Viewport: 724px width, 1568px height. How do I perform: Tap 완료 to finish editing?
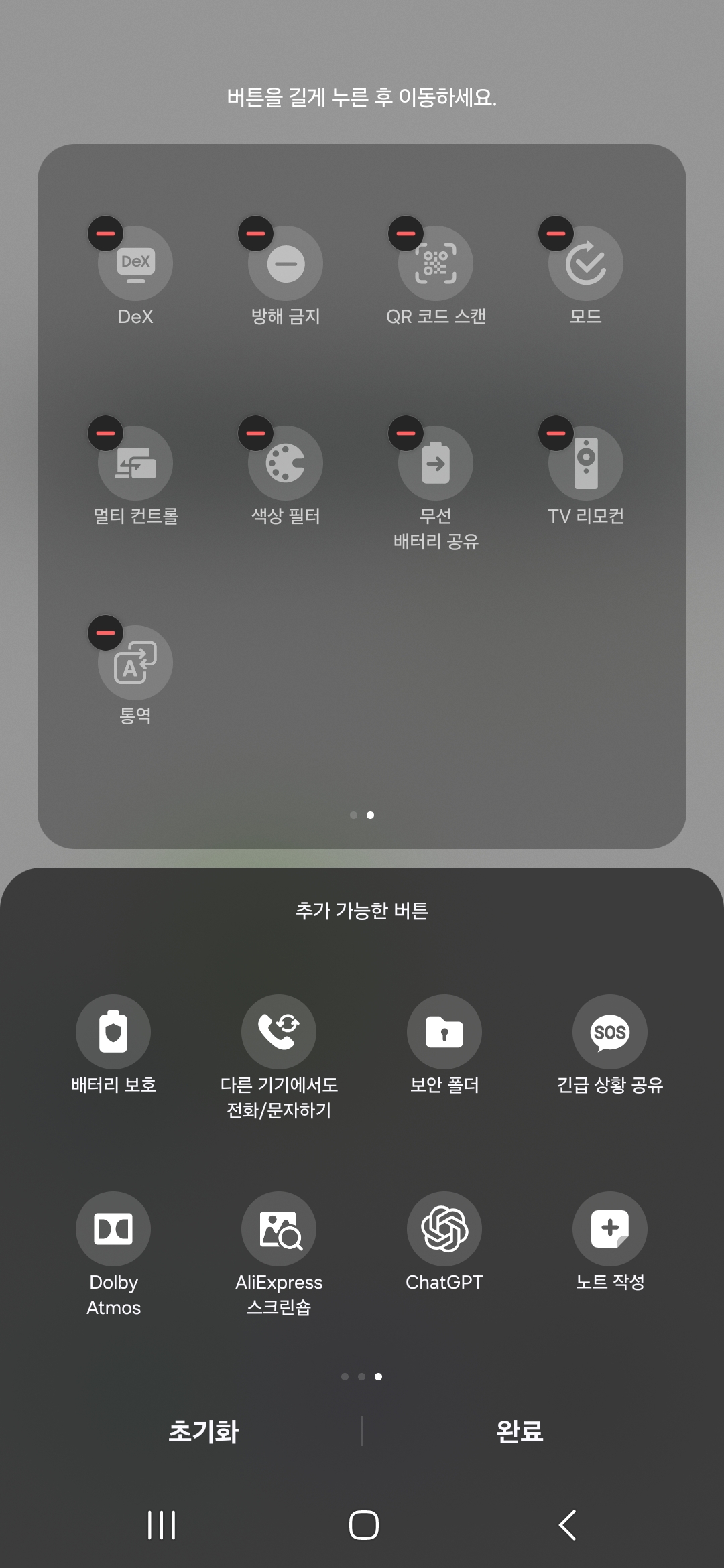(516, 1431)
